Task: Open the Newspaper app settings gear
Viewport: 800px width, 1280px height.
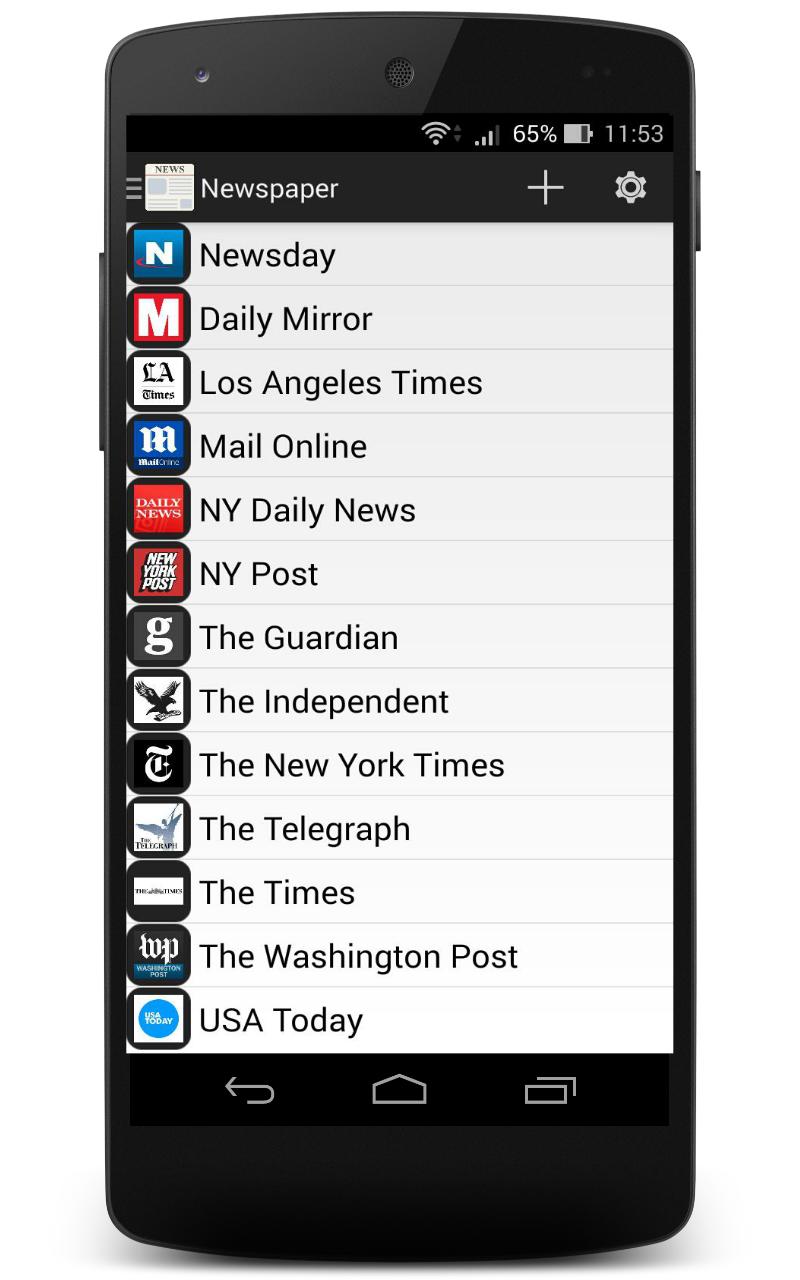Action: pos(629,187)
